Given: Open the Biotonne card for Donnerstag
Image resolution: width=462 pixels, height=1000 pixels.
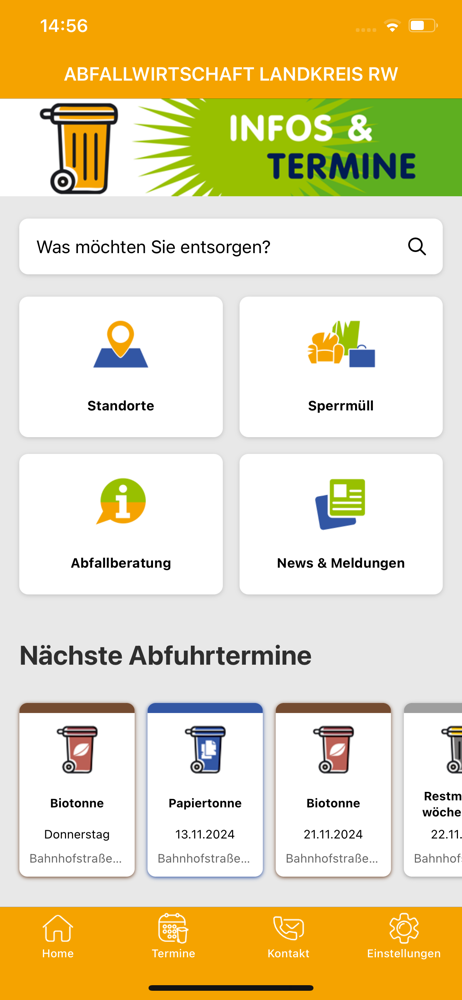Looking at the screenshot, I should pos(77,790).
